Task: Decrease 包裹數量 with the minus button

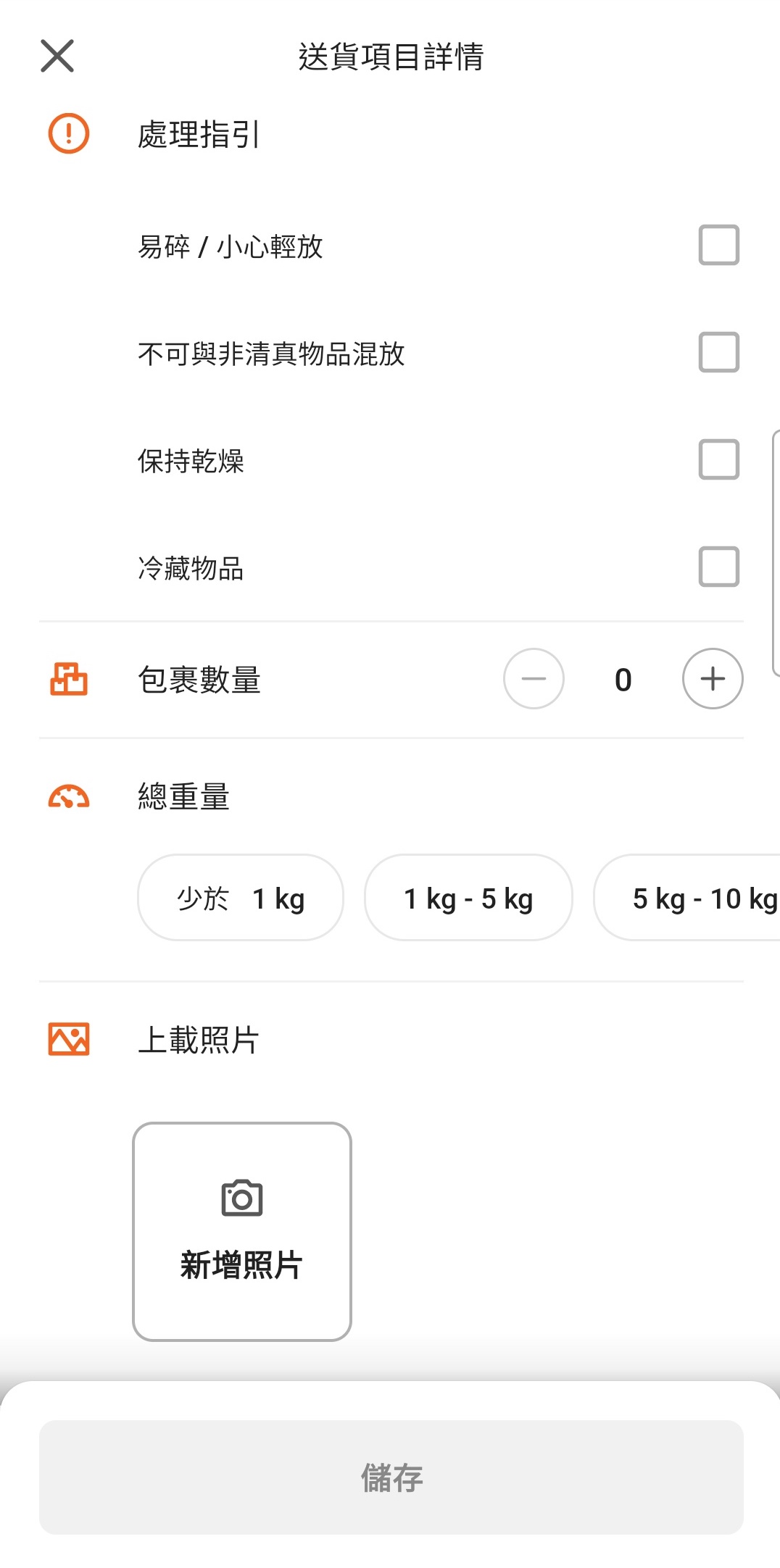Action: pyautogui.click(x=534, y=679)
